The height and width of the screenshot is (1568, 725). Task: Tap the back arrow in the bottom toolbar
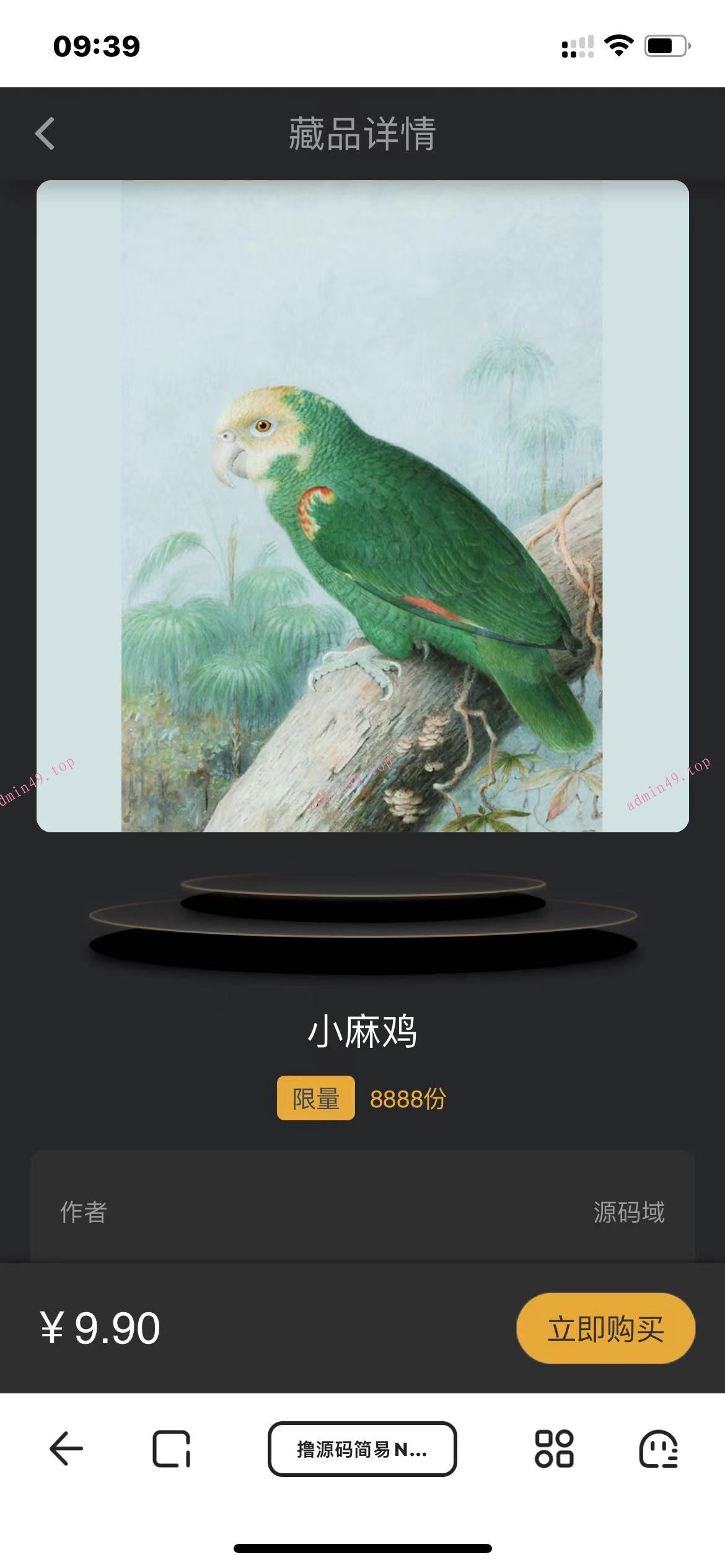click(64, 1449)
